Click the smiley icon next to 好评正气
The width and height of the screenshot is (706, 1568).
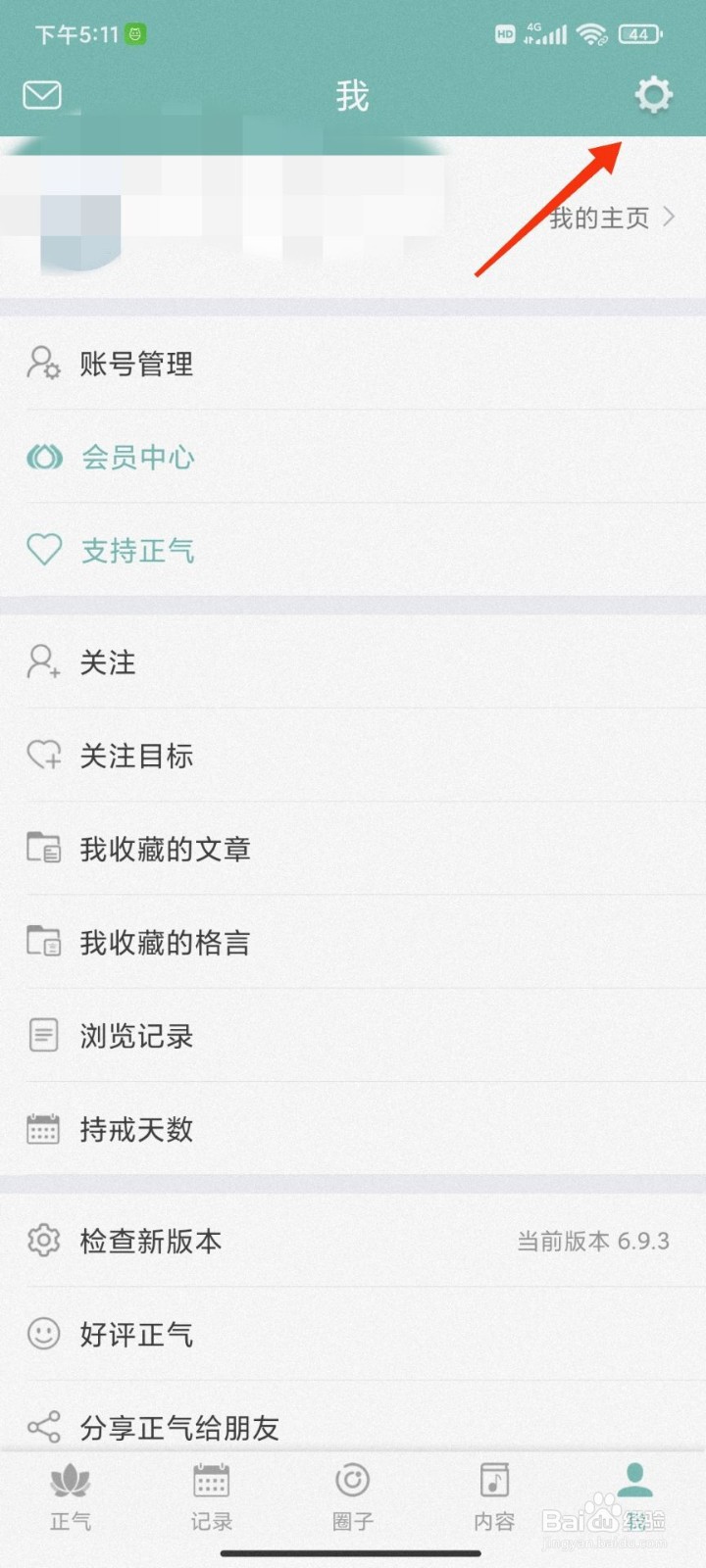[43, 1334]
